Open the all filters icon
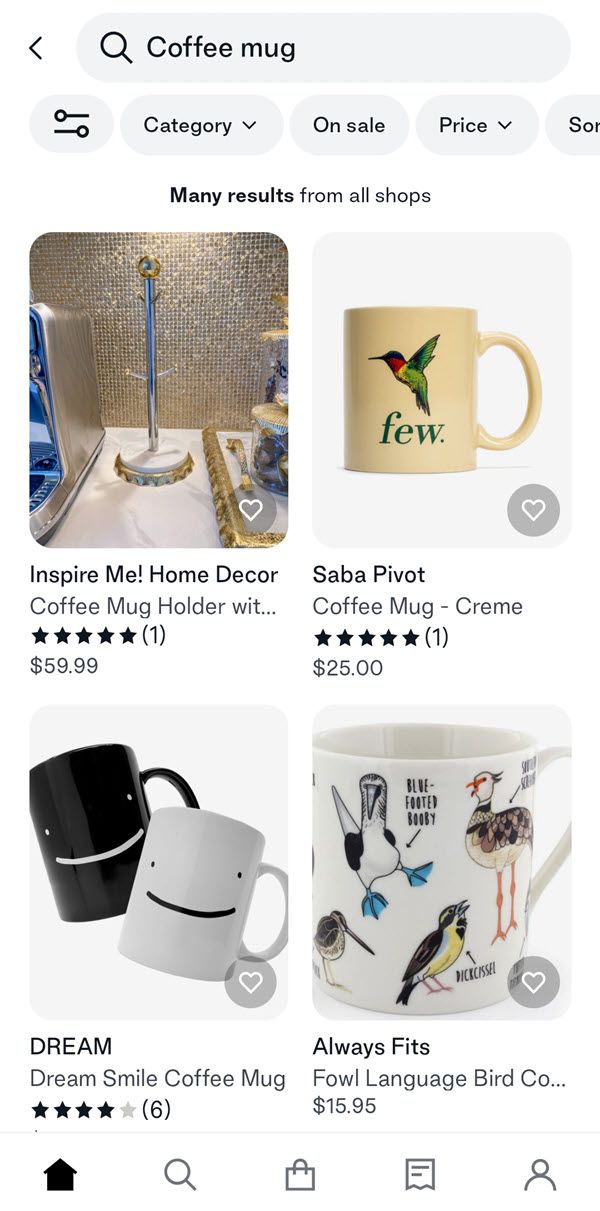This screenshot has width=600, height=1211. 71,125
